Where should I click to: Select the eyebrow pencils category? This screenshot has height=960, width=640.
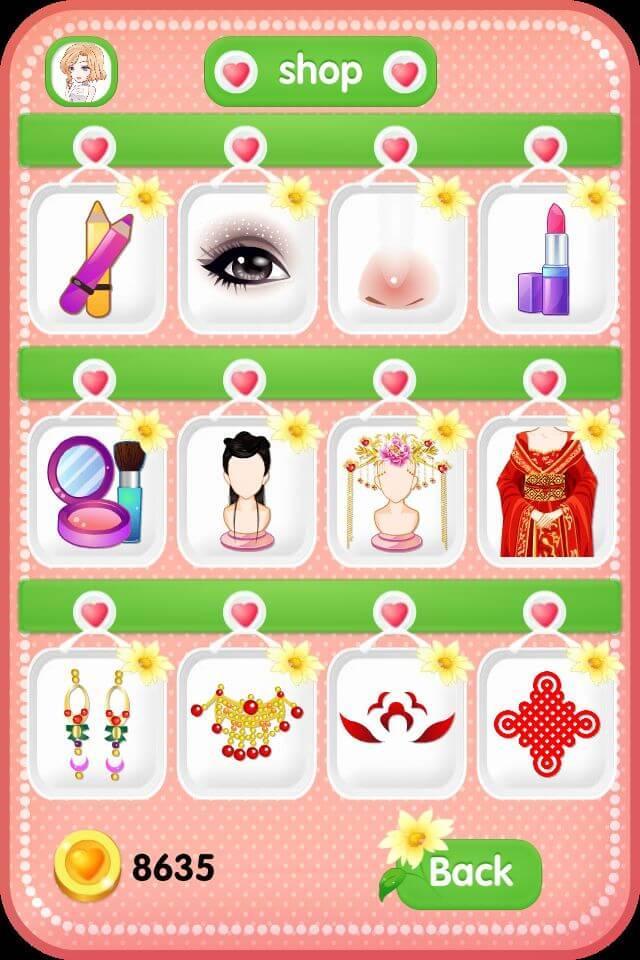(96, 260)
